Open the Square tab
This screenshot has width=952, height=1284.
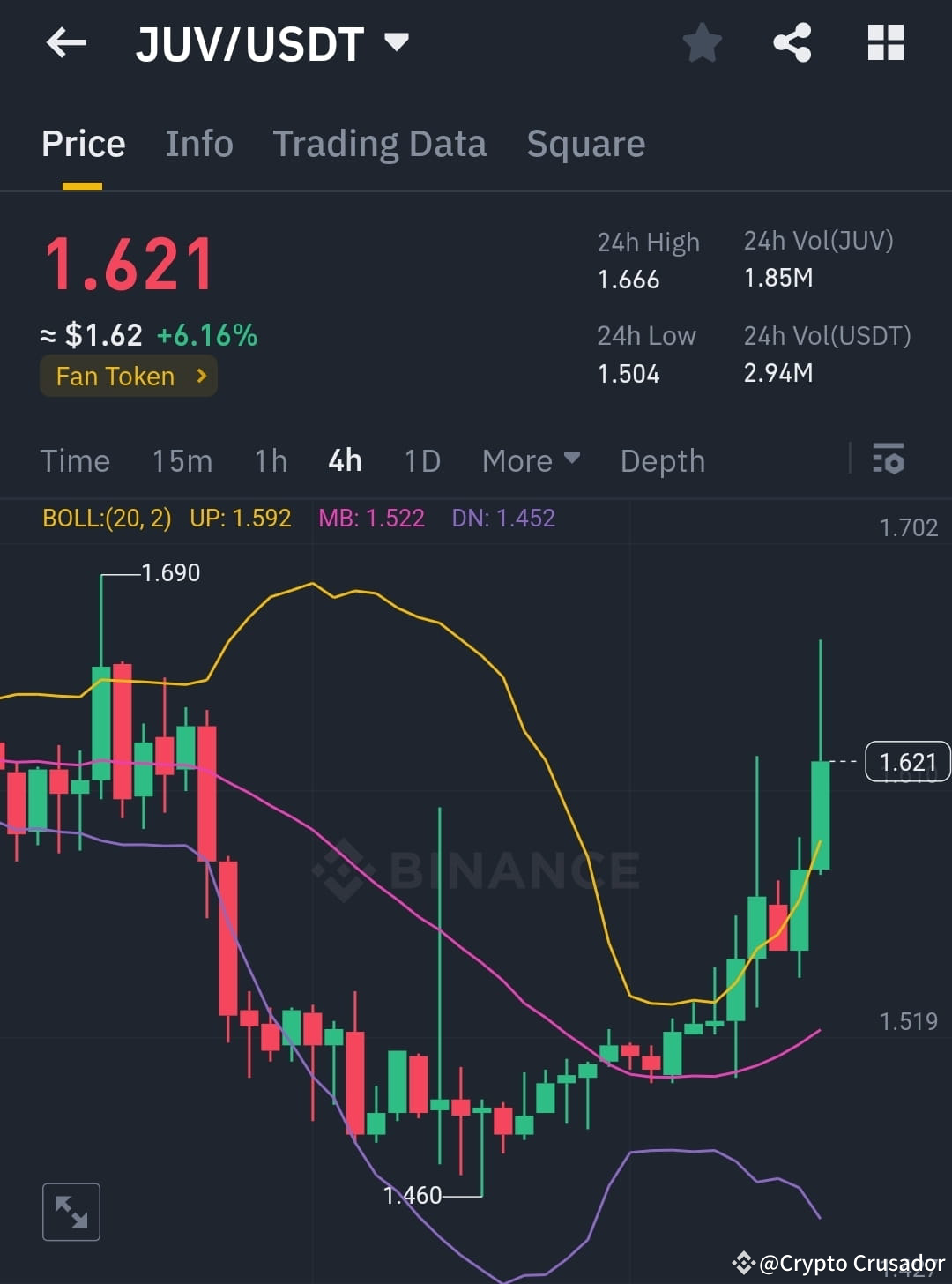(585, 144)
